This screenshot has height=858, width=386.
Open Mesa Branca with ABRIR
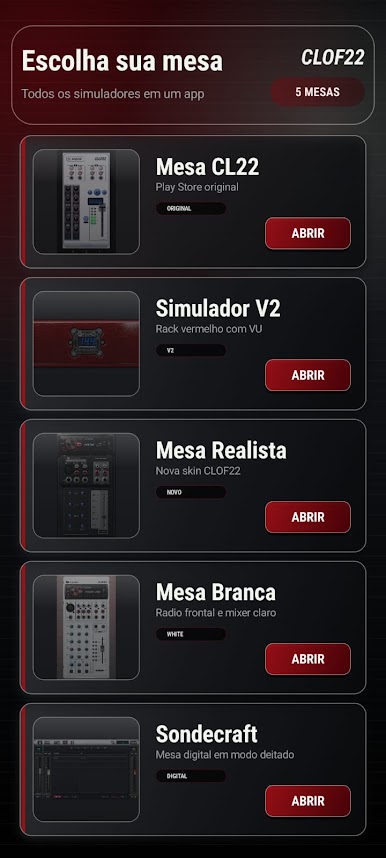(308, 659)
